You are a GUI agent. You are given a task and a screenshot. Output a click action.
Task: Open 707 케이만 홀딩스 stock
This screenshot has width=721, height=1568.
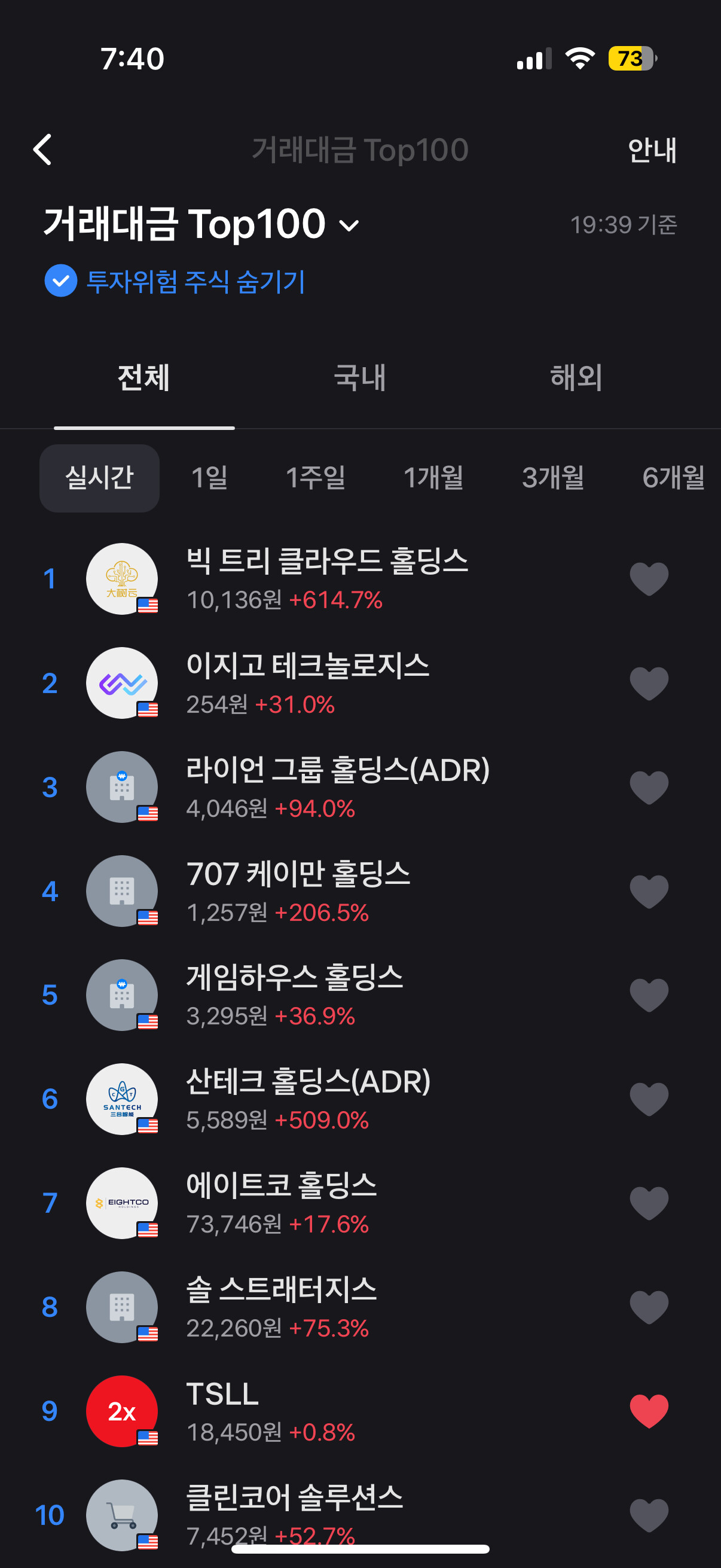tap(360, 891)
